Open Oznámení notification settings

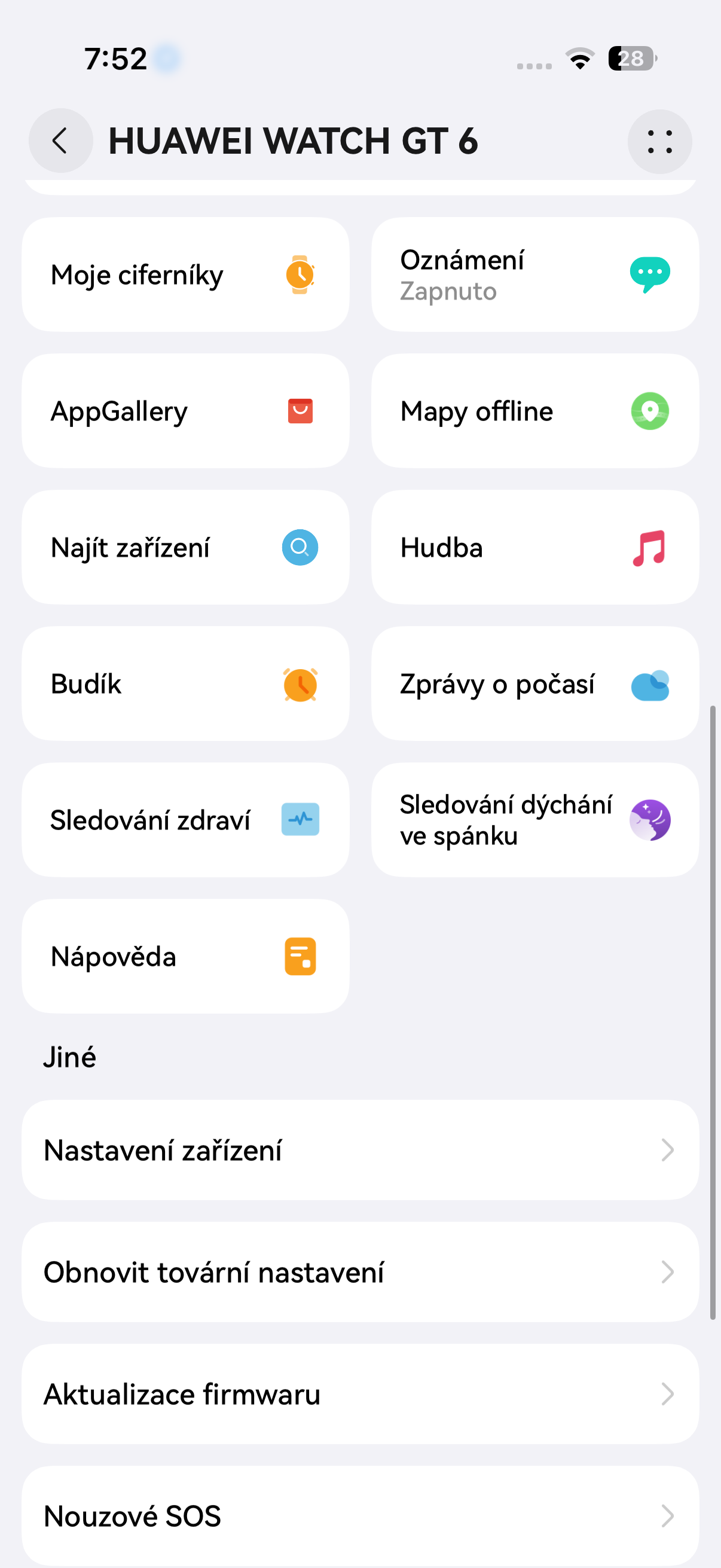[535, 274]
